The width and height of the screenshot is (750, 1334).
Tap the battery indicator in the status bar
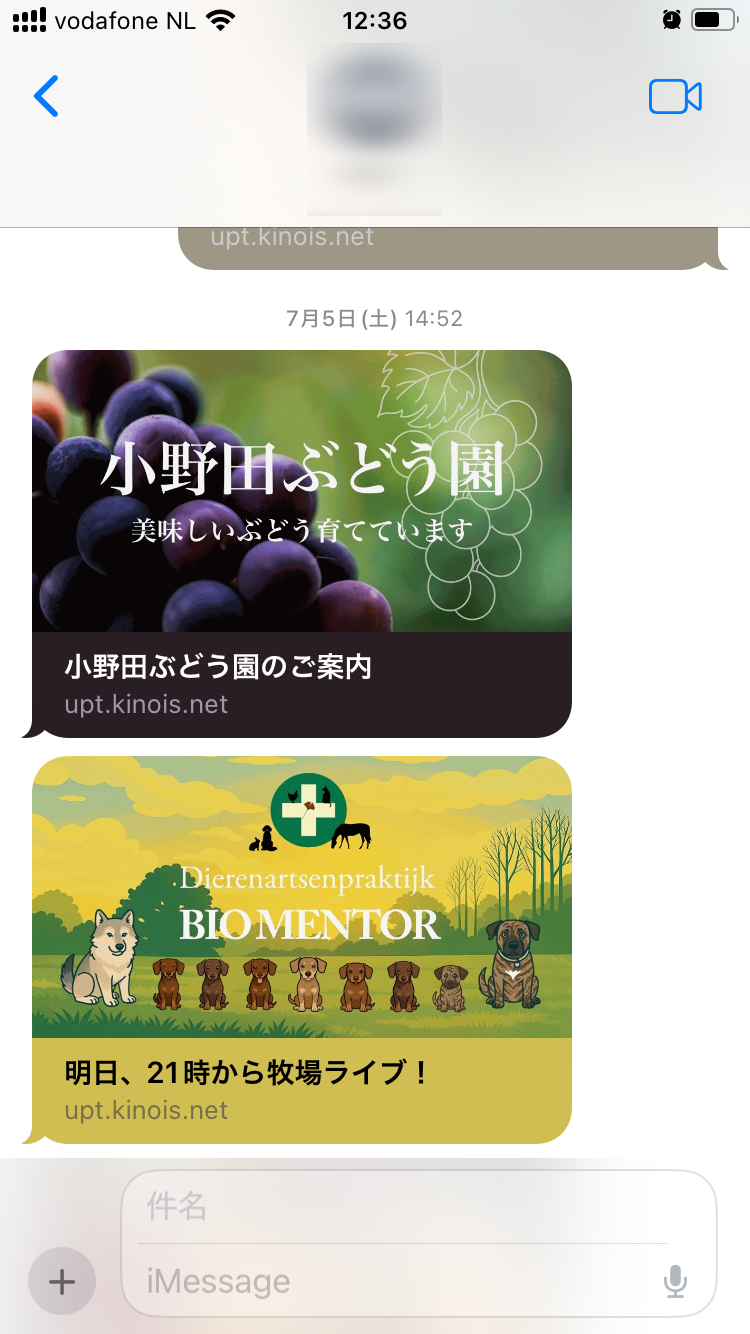pyautogui.click(x=712, y=19)
